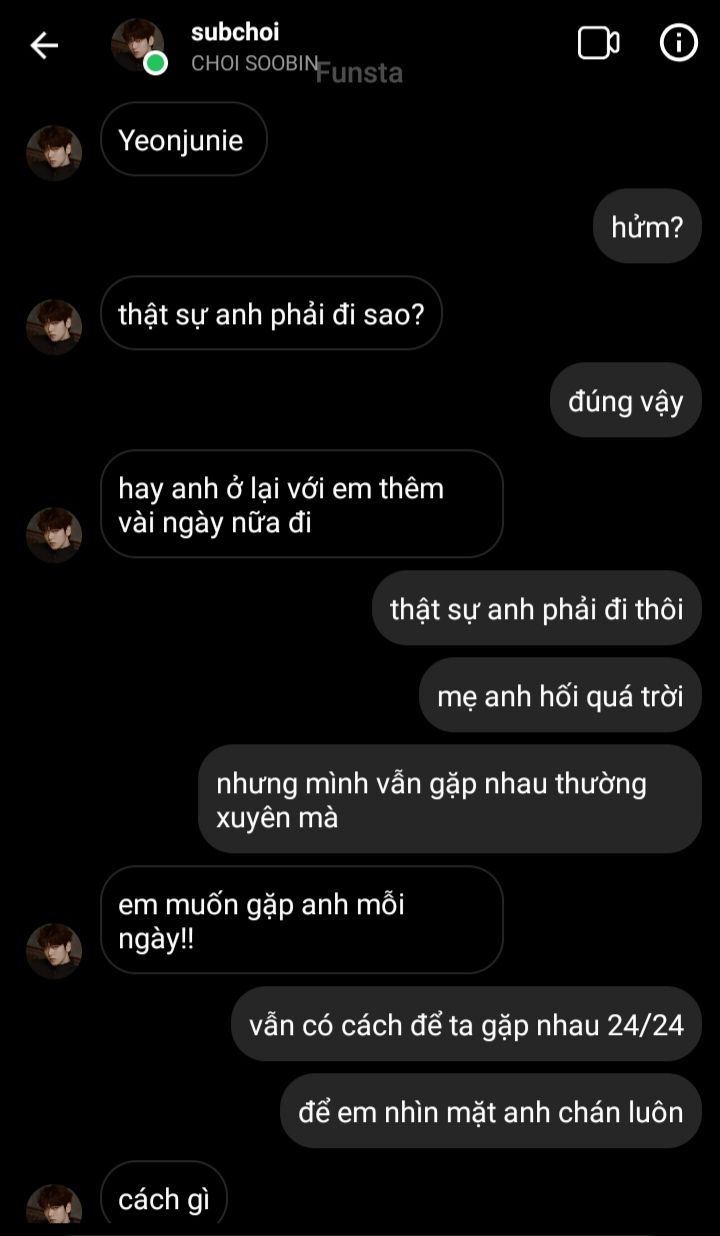This screenshot has height=1236, width=720.
Task: Tap the sender avatar beside the "Yeonjunie" message
Action: point(53,152)
